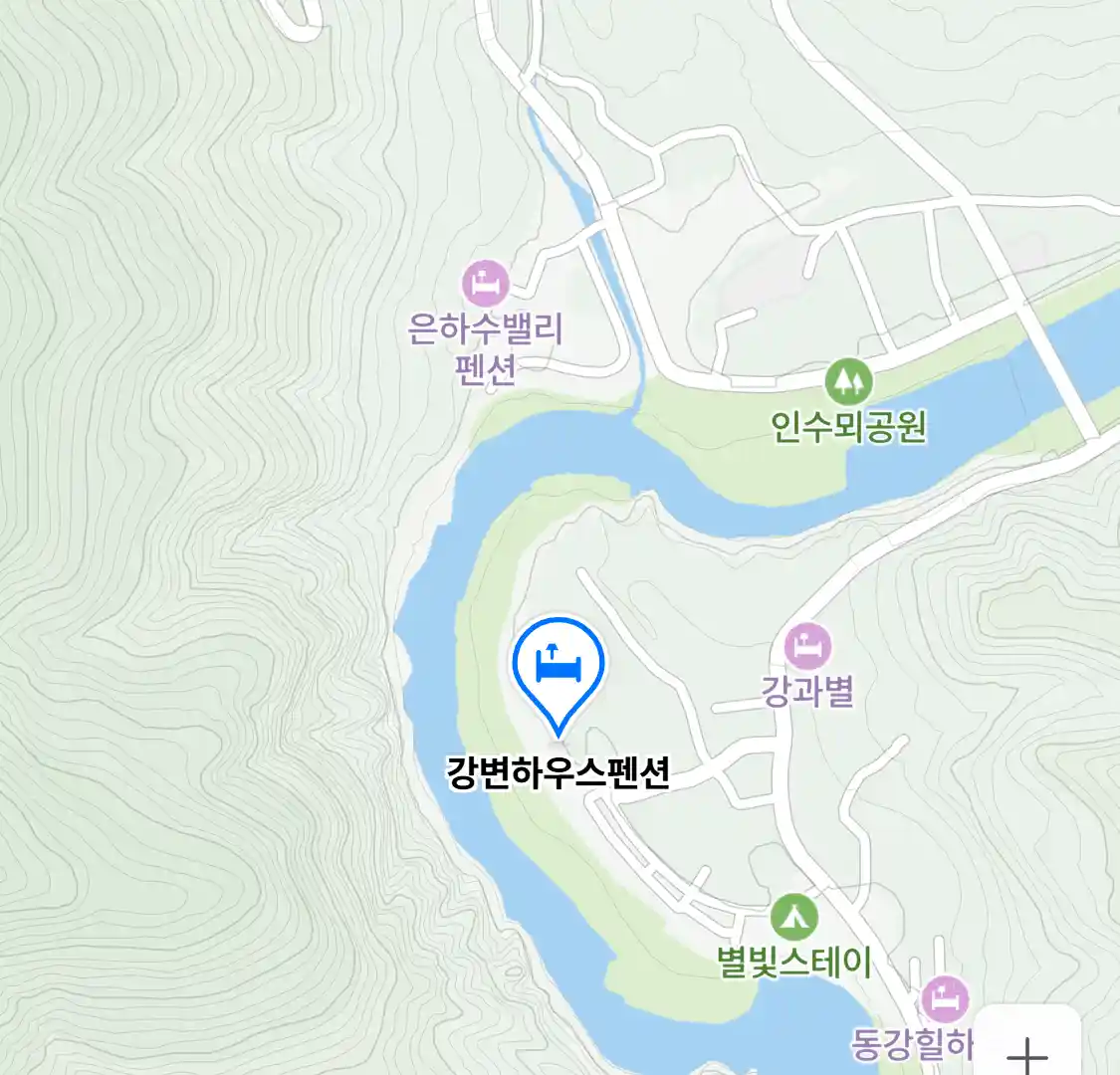The height and width of the screenshot is (1075, 1120).
Task: Zoom in with the plus button
Action: 1027,1050
